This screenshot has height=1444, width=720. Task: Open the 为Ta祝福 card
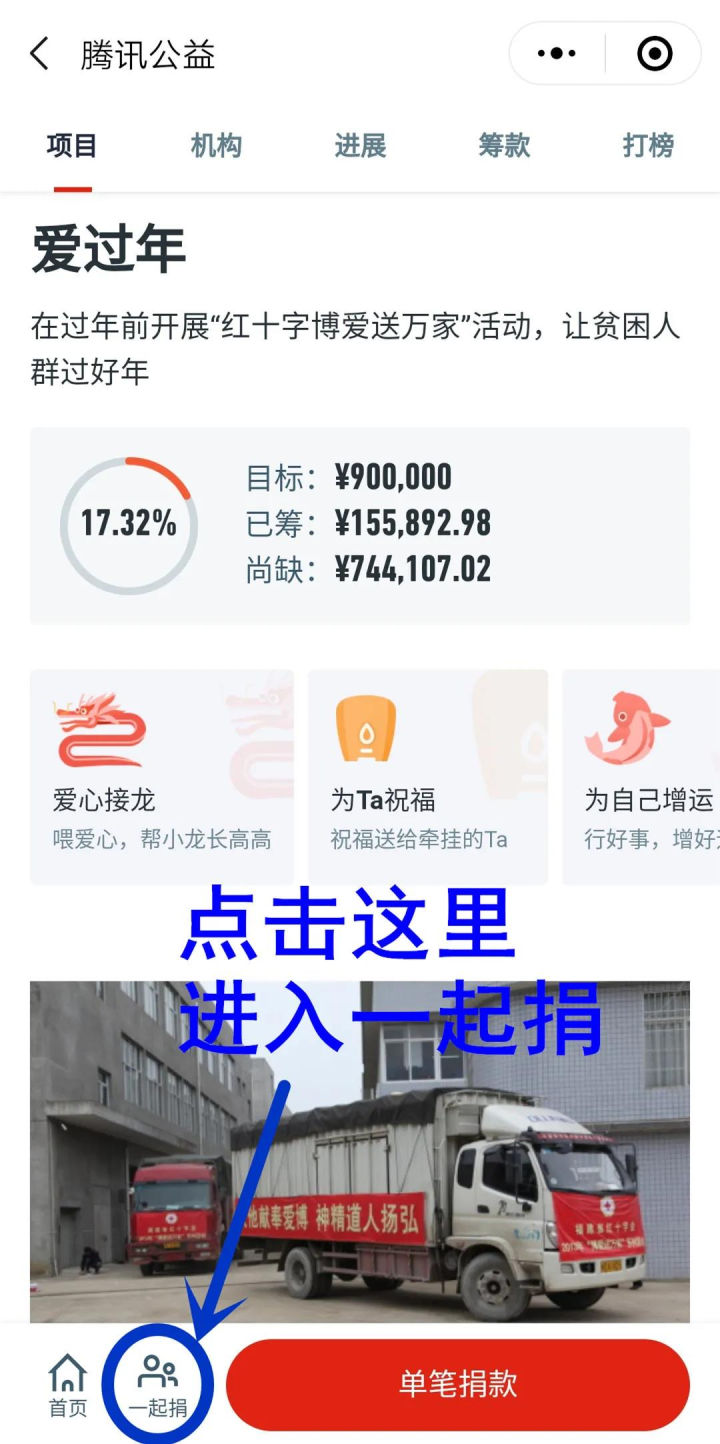pos(428,777)
